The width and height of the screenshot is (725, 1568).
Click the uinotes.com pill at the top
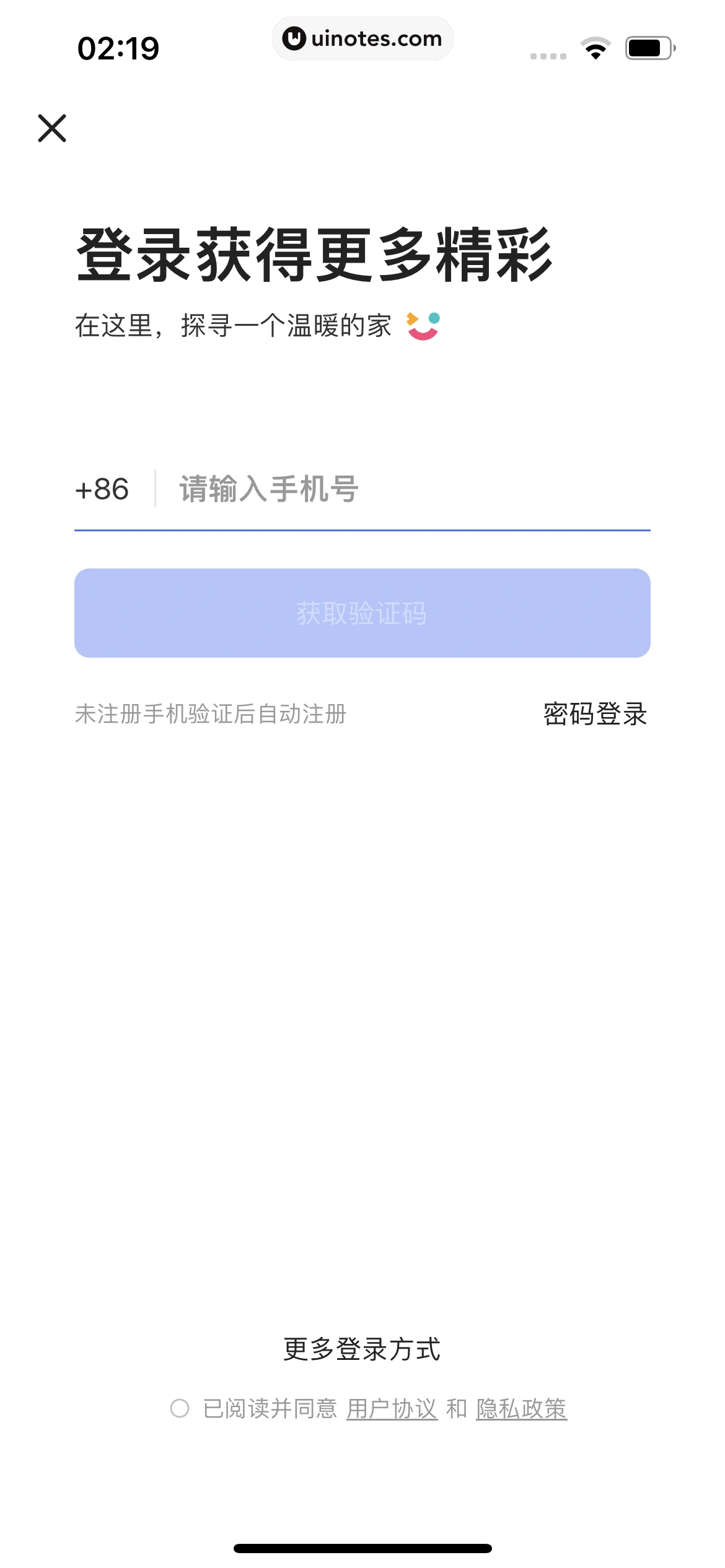[363, 38]
